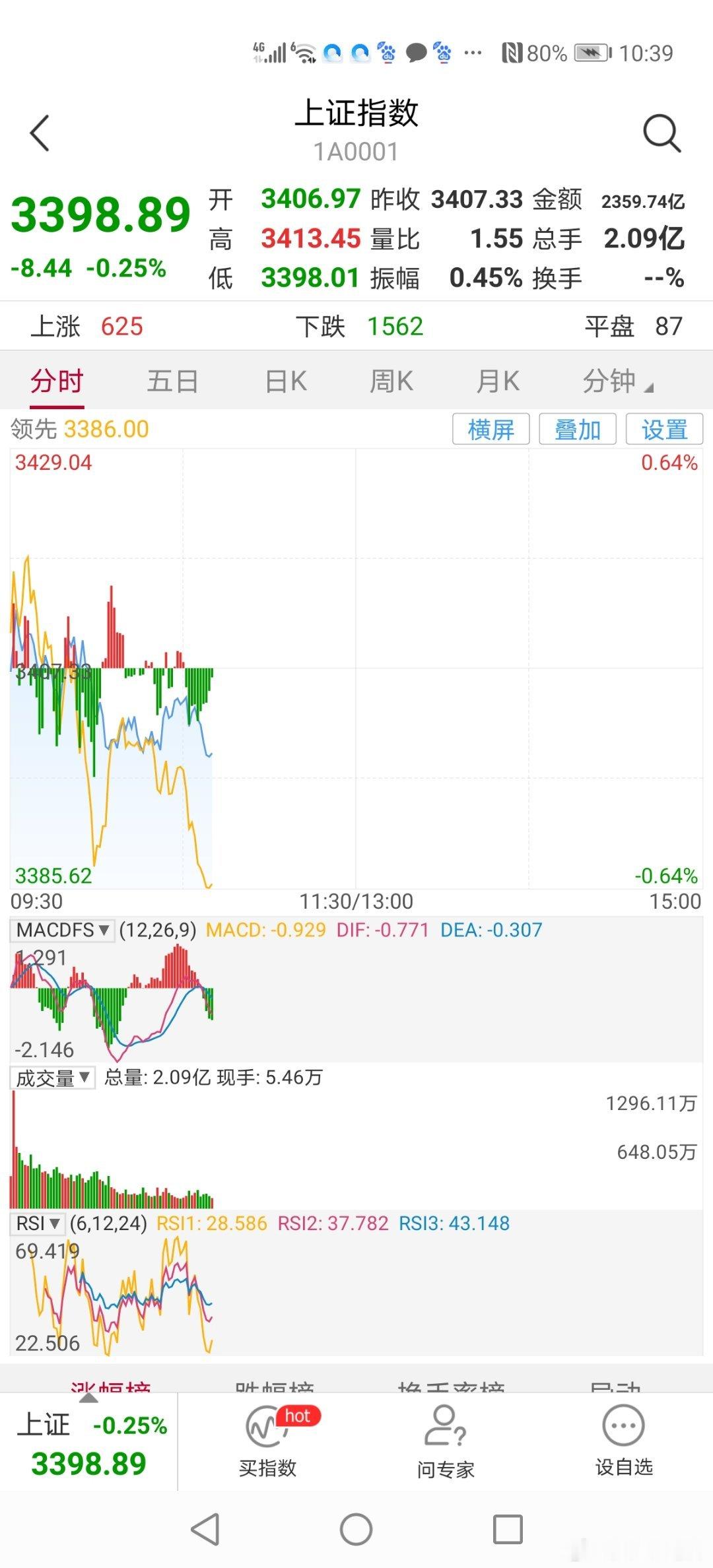Viewport: 713px width, 1568px height.
Task: Tap the 横屏 landscape button
Action: pyautogui.click(x=491, y=429)
